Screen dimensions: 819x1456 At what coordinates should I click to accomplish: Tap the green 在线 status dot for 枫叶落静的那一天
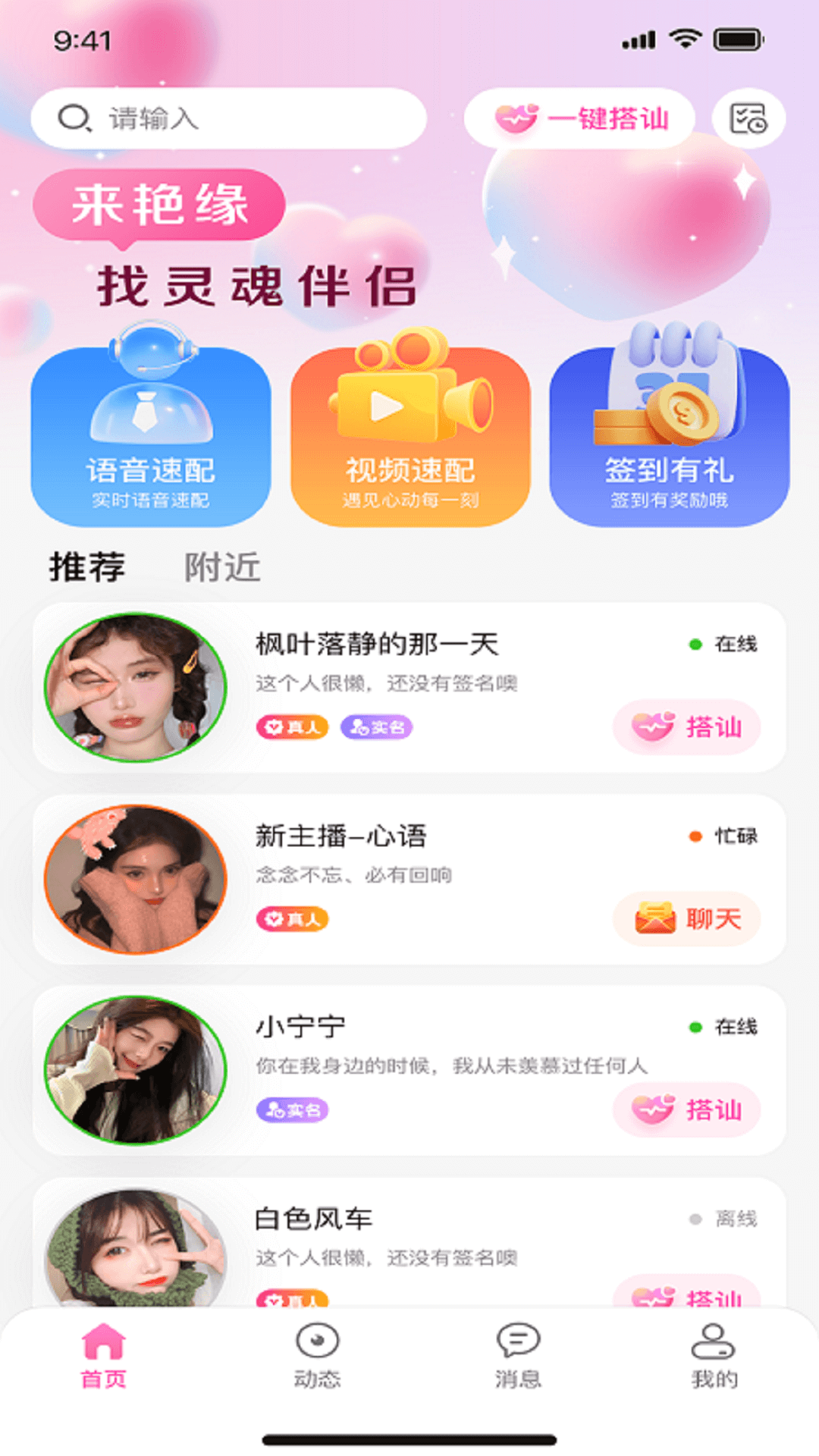pyautogui.click(x=692, y=642)
